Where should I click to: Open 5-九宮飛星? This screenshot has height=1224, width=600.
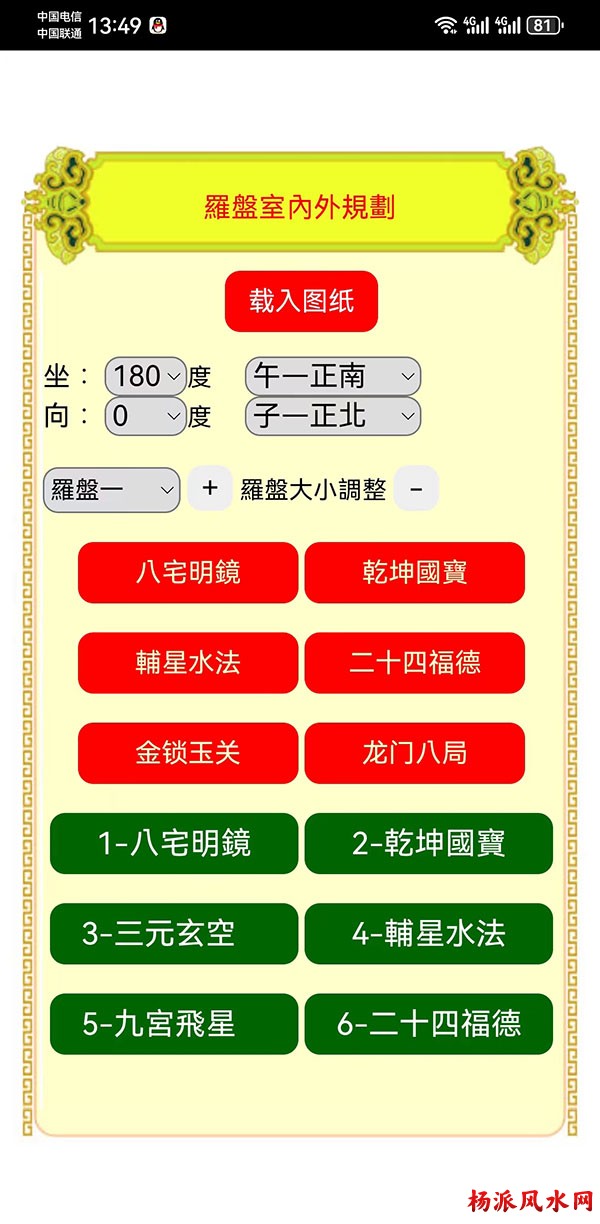coord(174,1024)
